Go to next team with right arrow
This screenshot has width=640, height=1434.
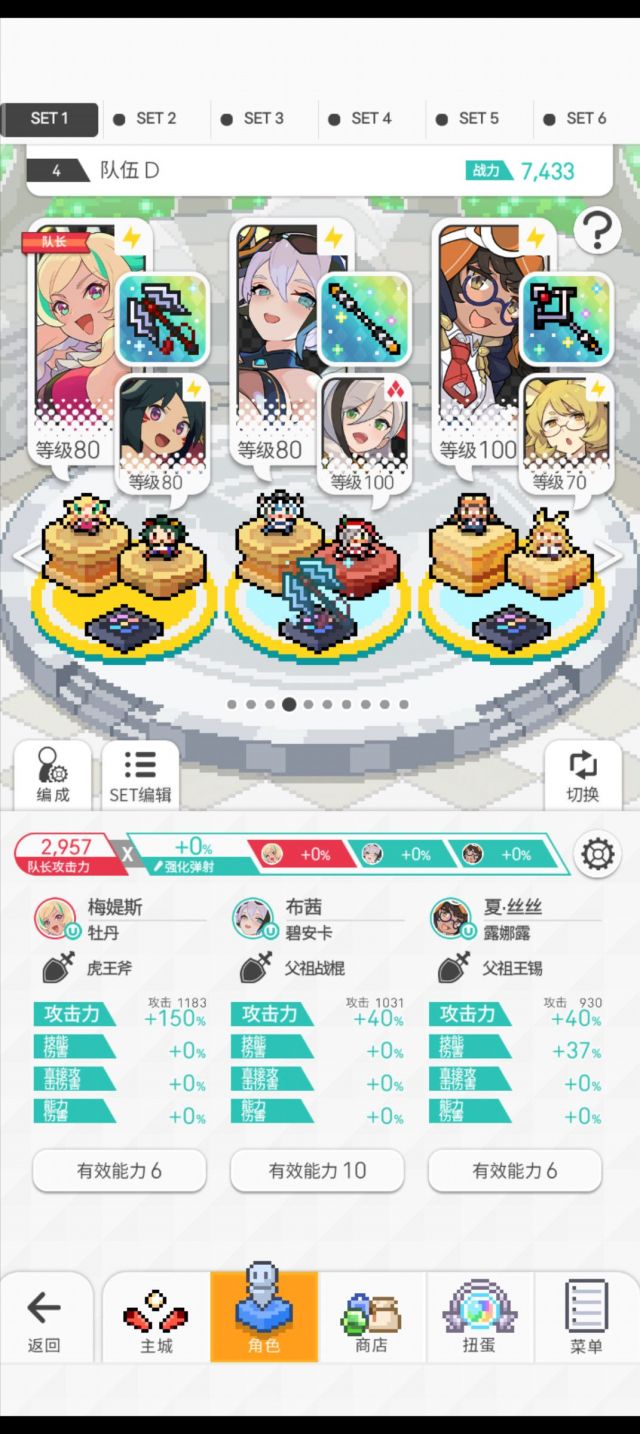[610, 557]
